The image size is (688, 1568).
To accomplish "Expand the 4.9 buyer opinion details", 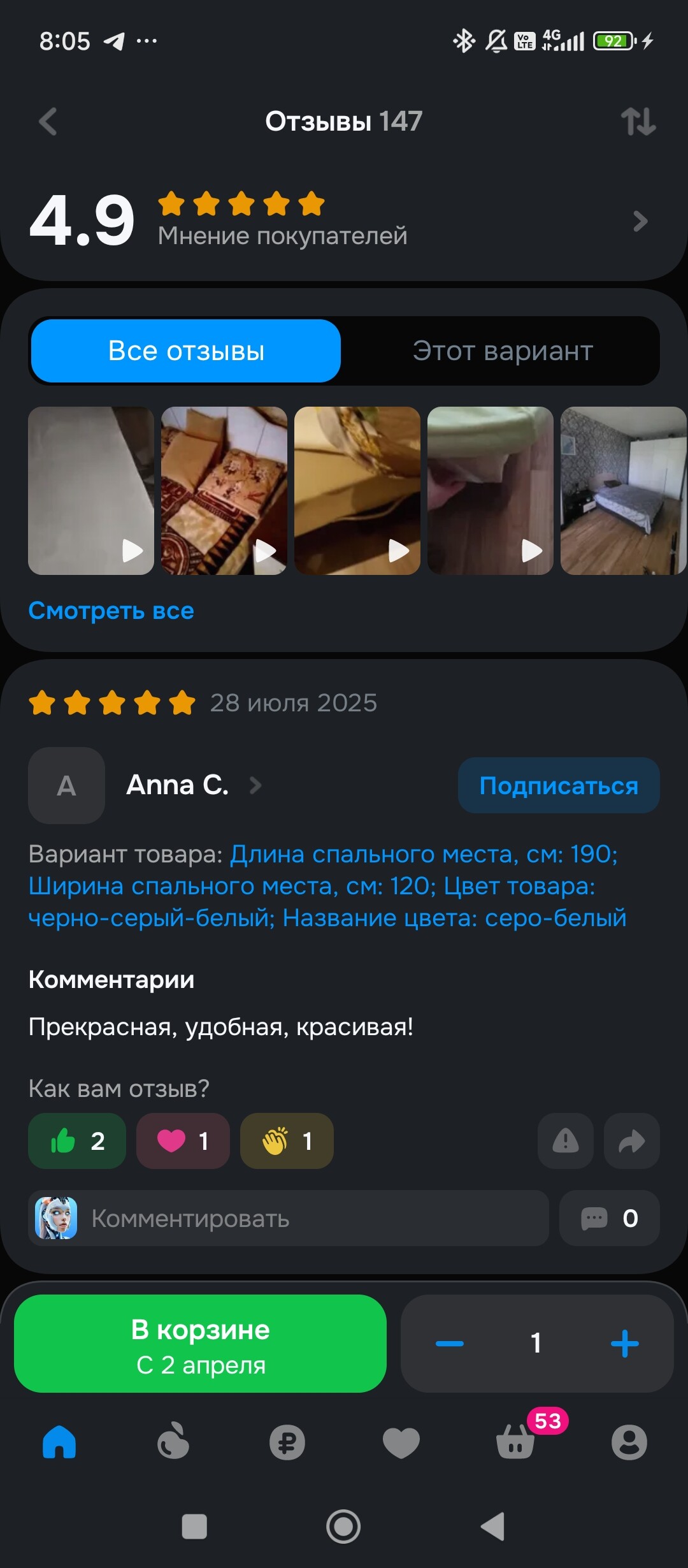I will pyautogui.click(x=640, y=221).
